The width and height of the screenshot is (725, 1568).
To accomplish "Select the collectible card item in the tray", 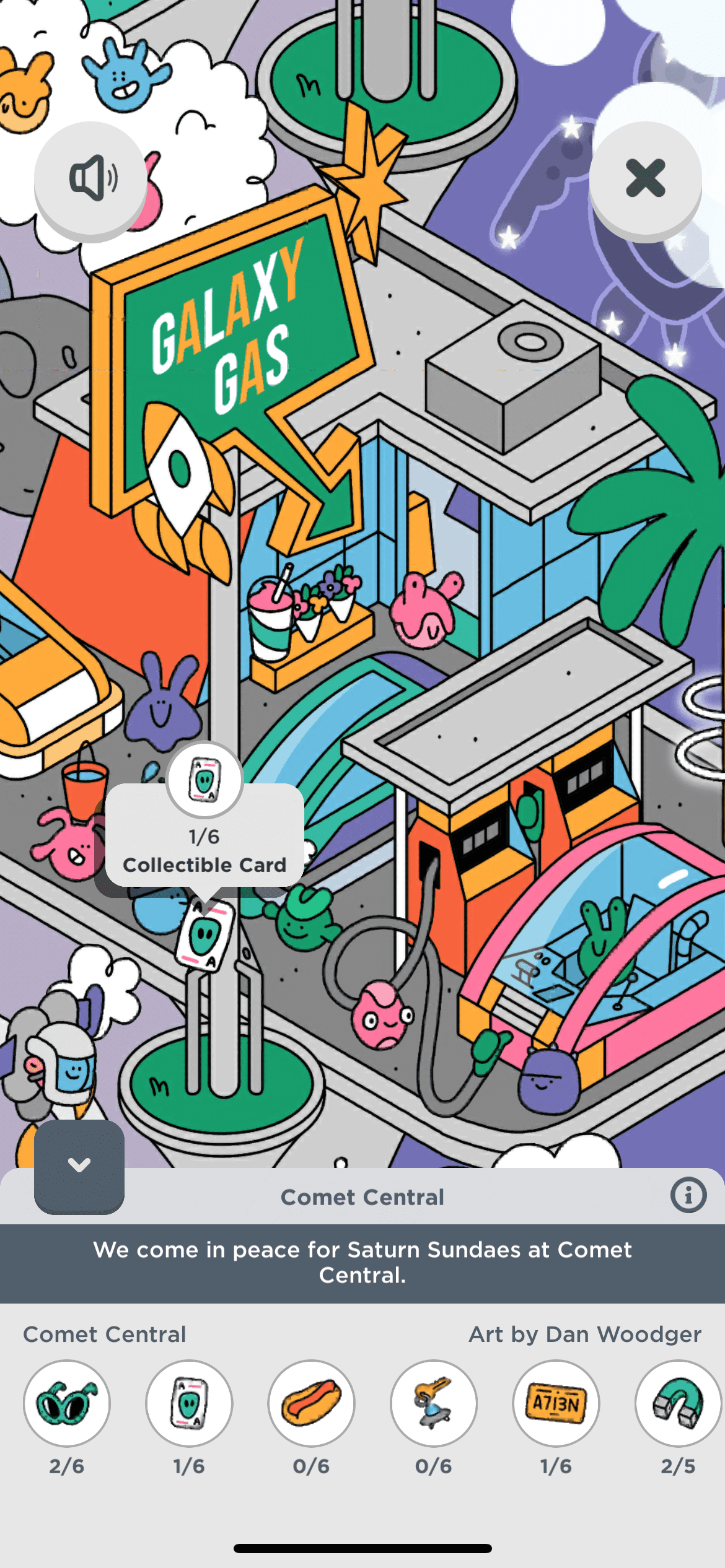I will point(189,1403).
